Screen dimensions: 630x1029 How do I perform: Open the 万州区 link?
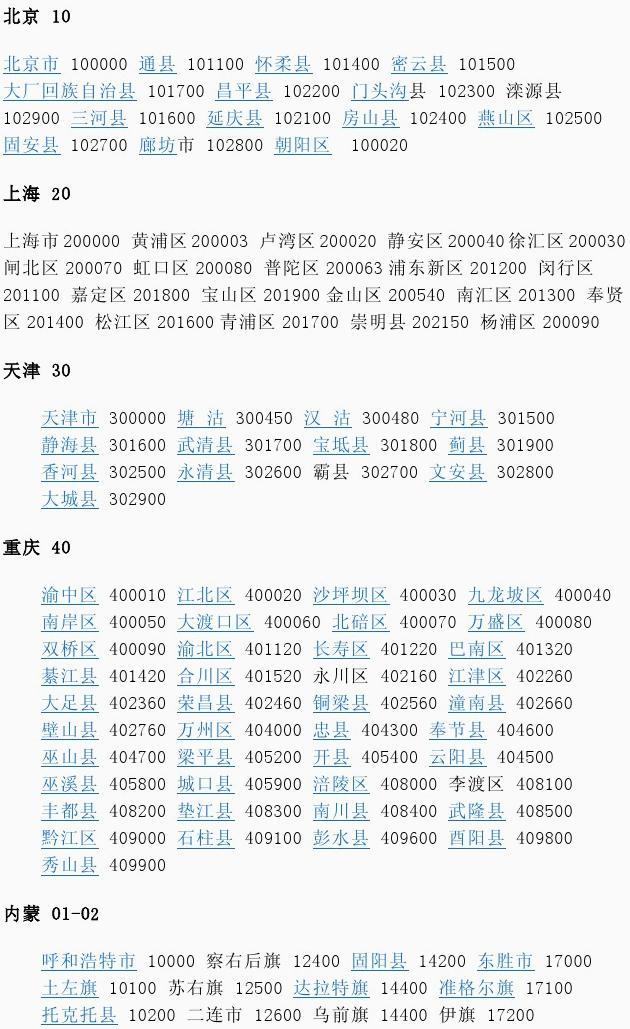coord(205,730)
